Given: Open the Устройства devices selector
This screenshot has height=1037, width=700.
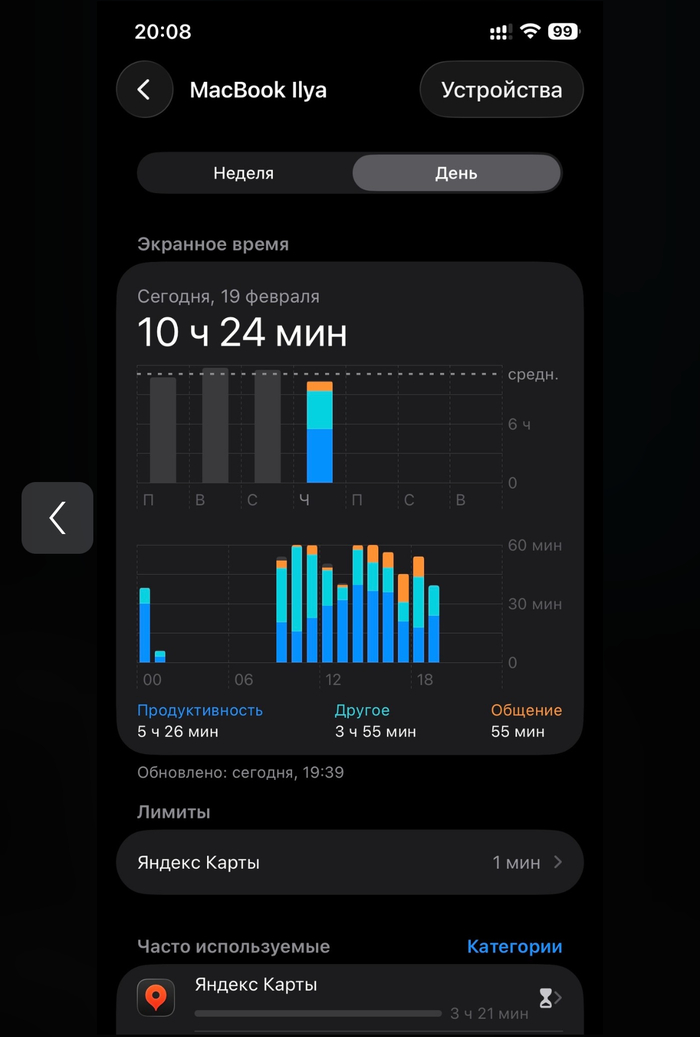Looking at the screenshot, I should [501, 90].
